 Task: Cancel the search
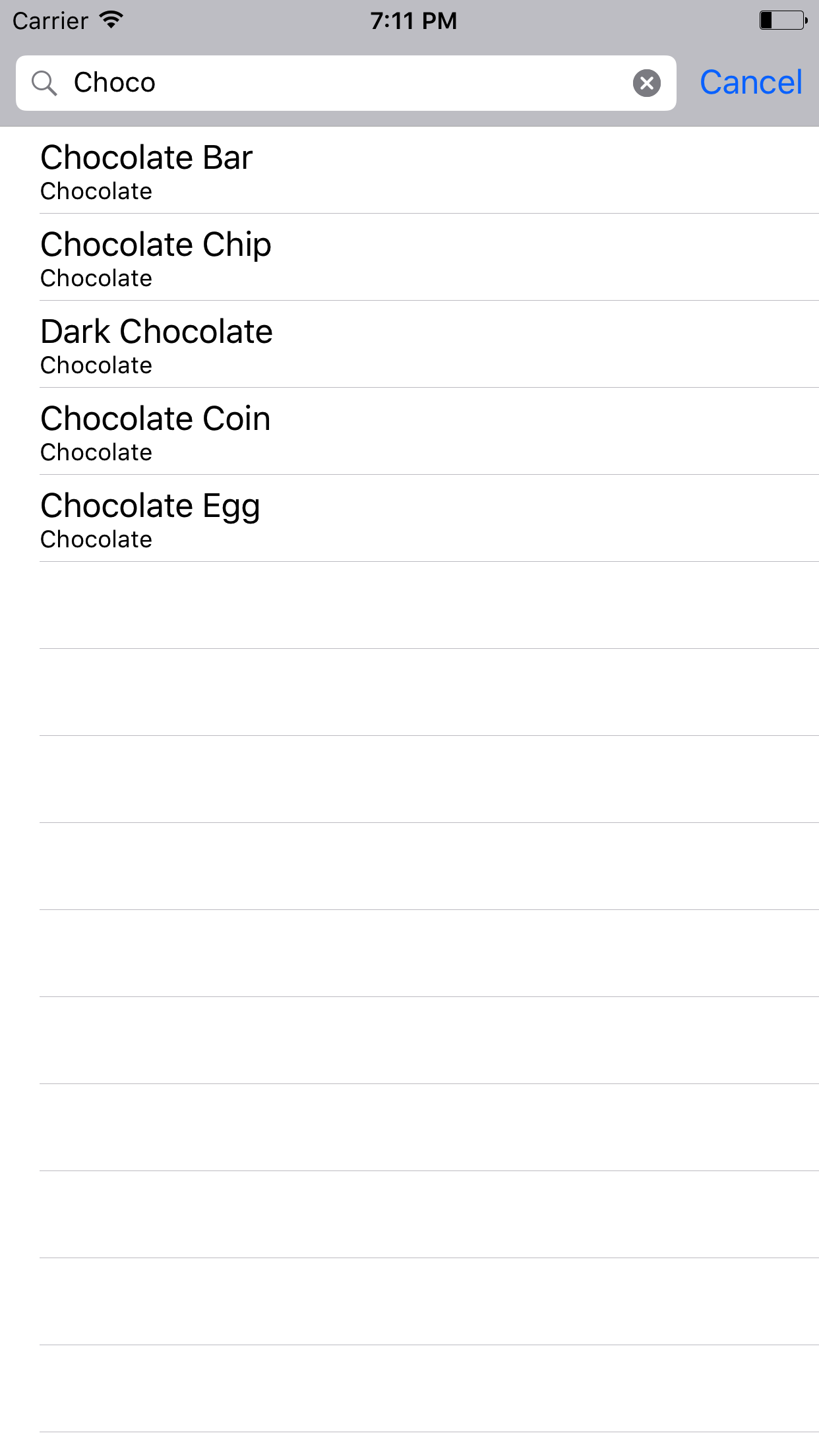[x=750, y=83]
